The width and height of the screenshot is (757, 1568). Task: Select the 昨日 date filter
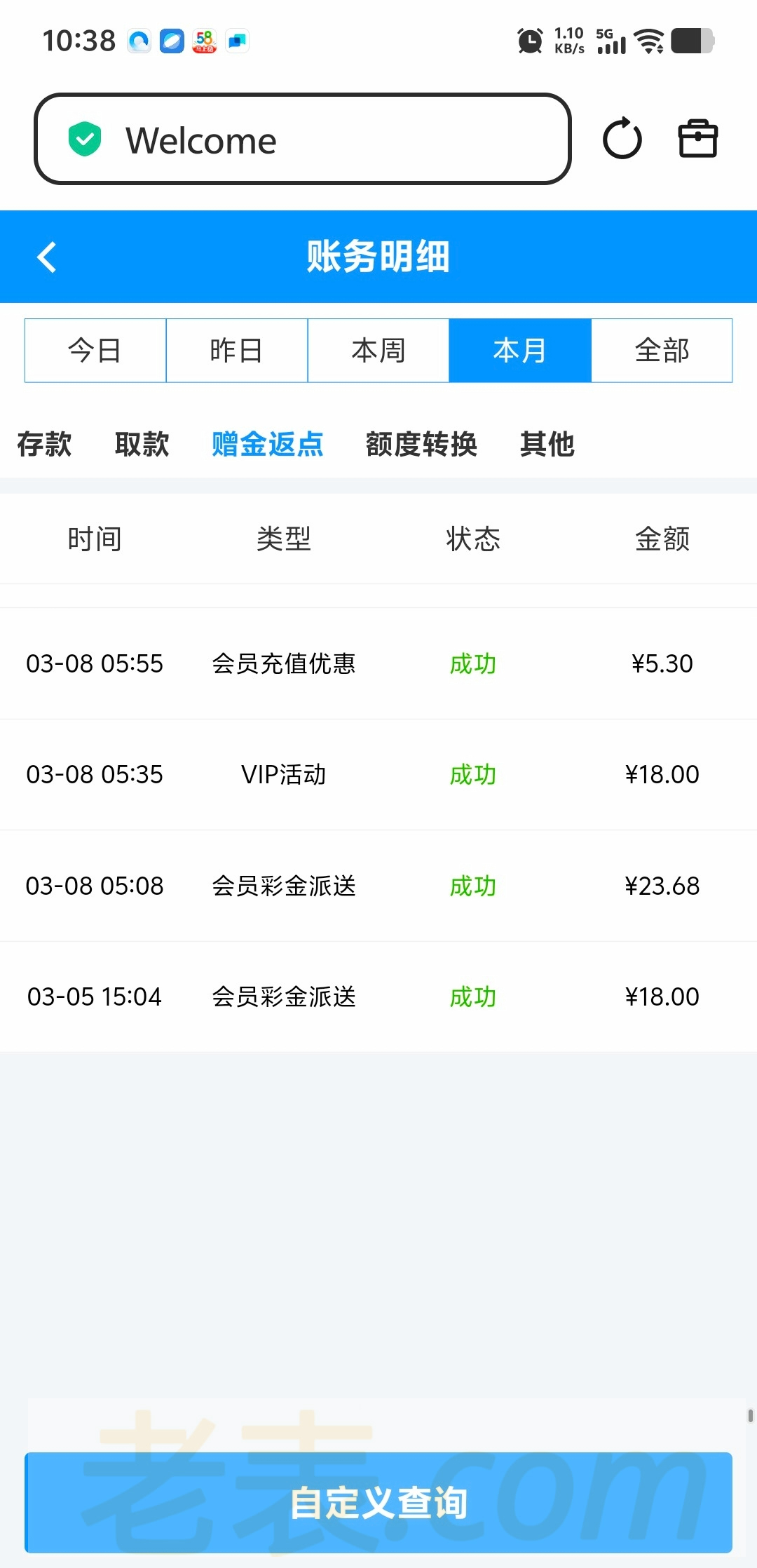237,351
